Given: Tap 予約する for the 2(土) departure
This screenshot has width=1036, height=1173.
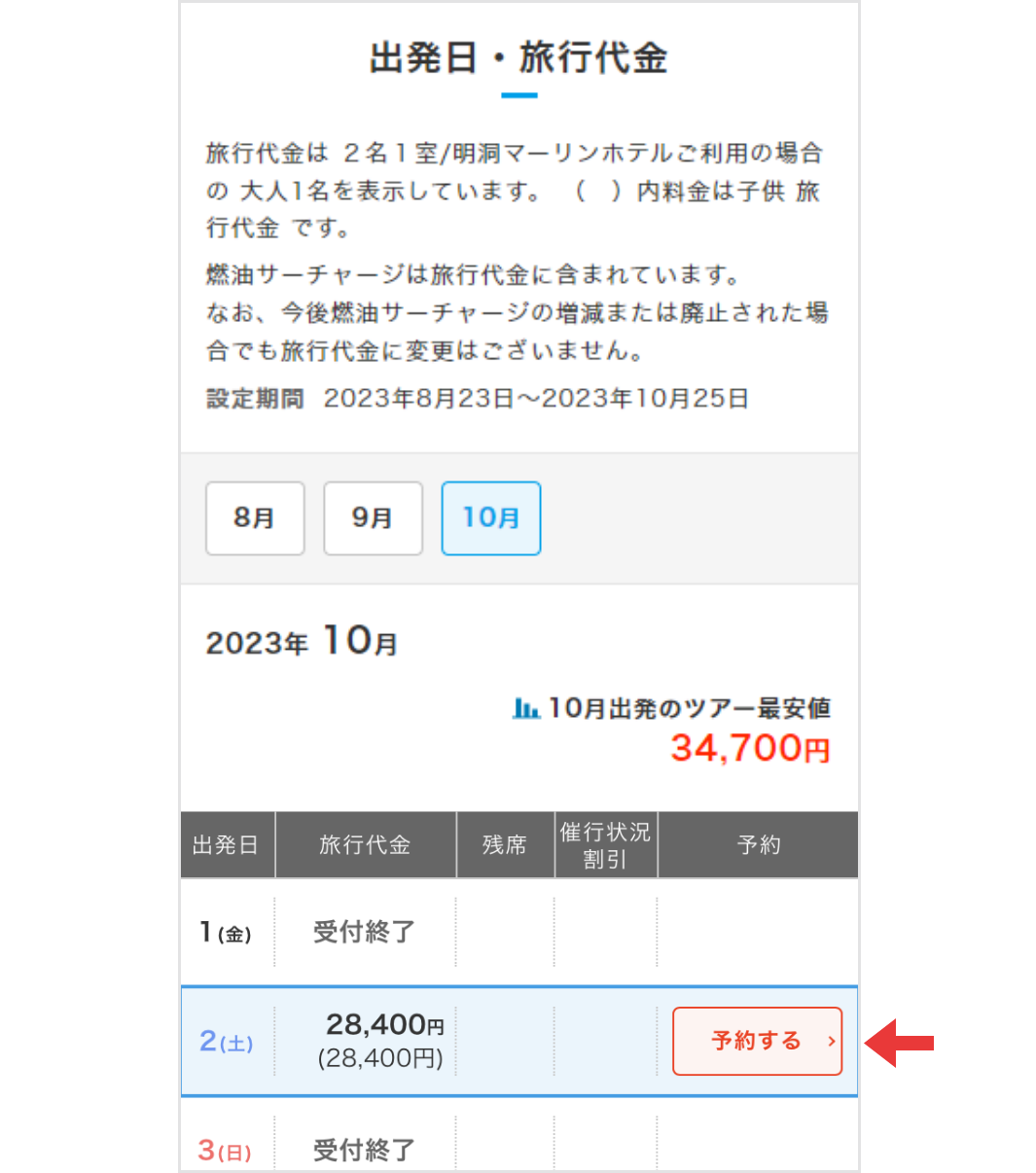Looking at the screenshot, I should pyautogui.click(x=757, y=1041).
